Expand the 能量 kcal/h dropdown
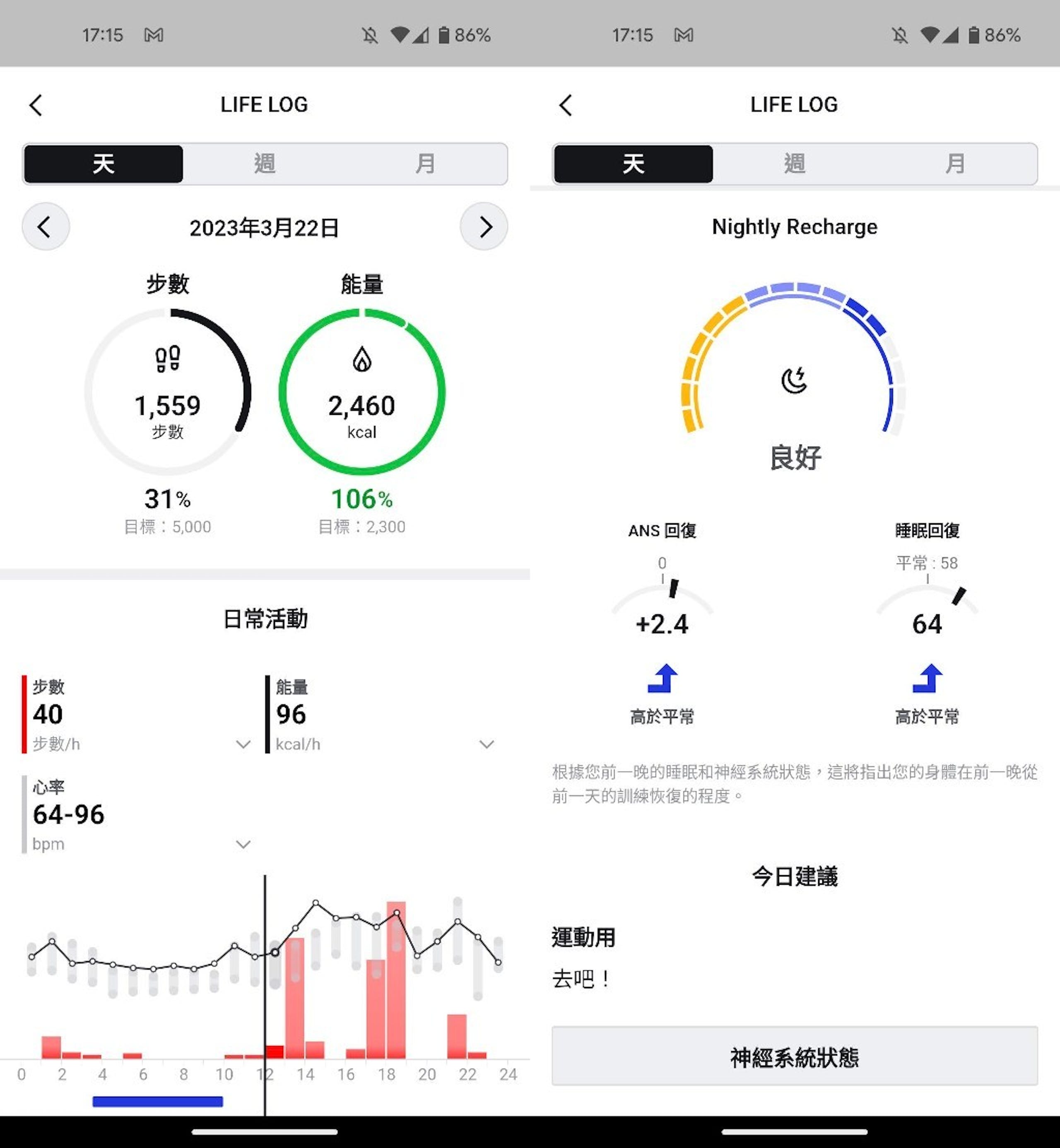 point(487,744)
